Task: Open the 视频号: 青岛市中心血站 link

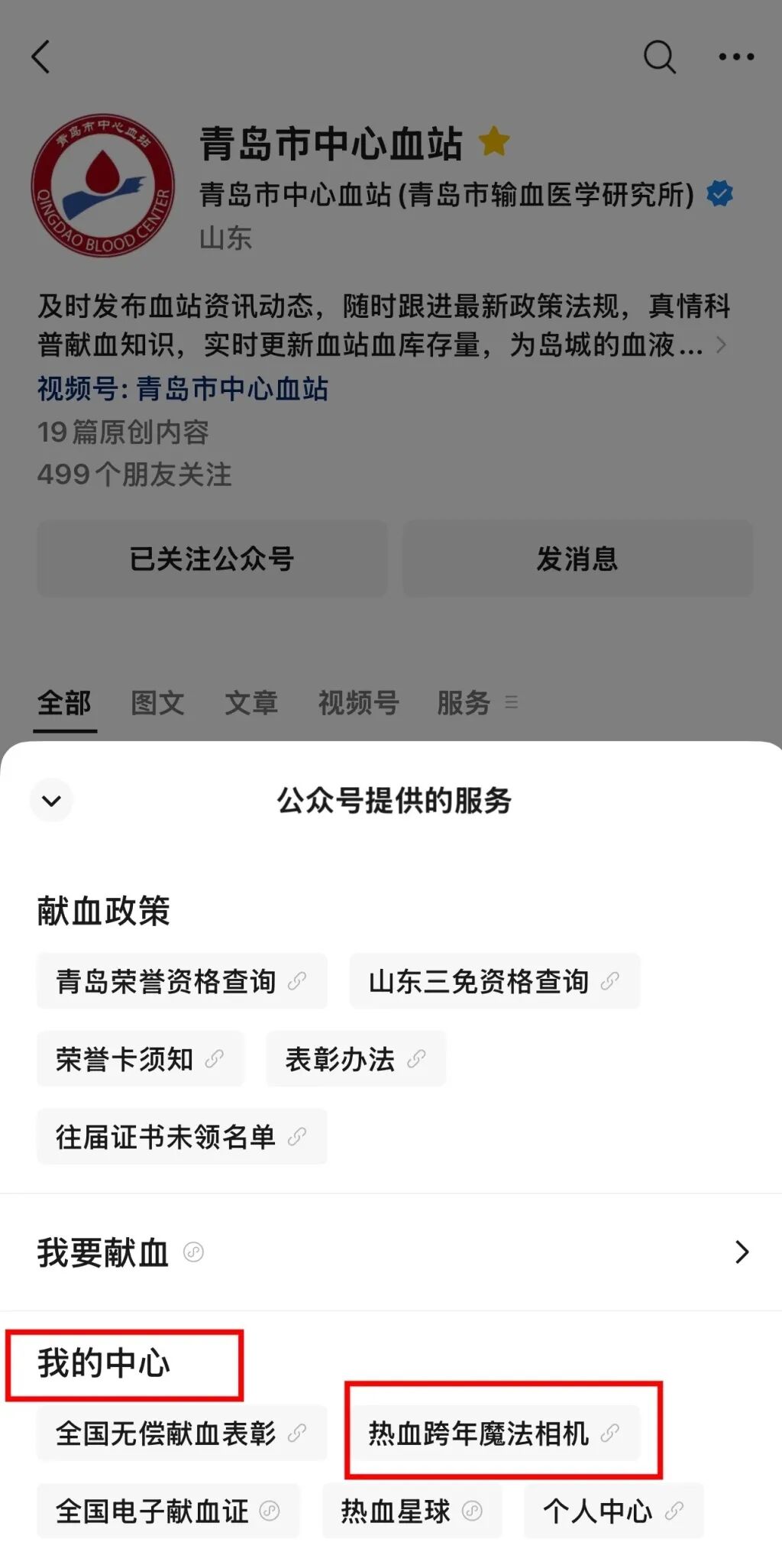Action: pos(183,389)
